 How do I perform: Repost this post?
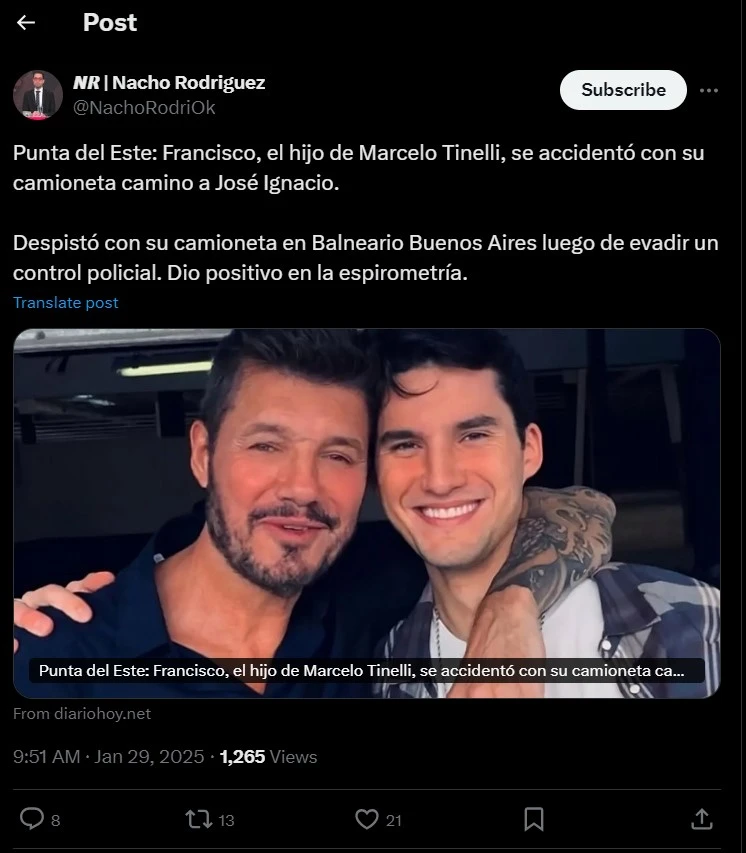pos(198,819)
